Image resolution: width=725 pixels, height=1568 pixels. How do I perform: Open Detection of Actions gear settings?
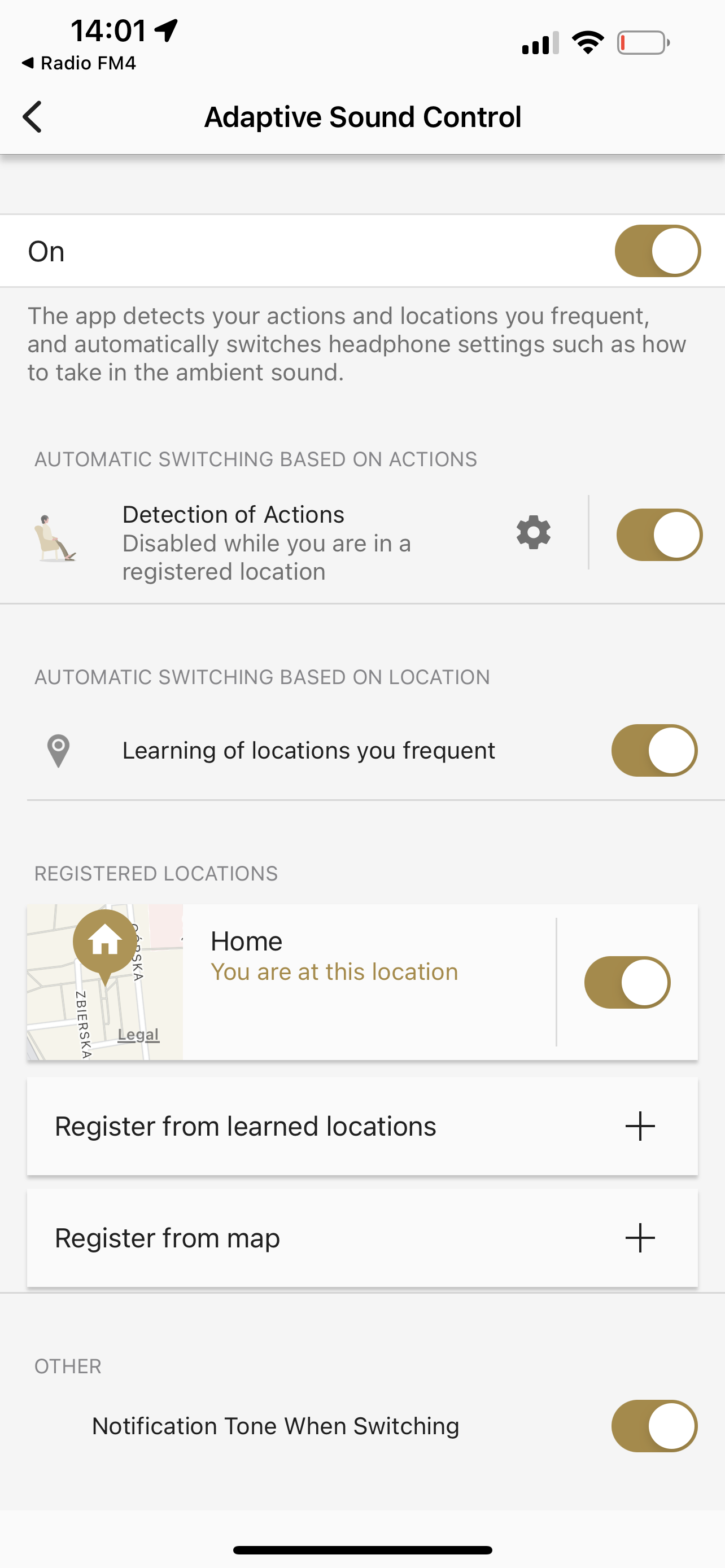coord(533,533)
